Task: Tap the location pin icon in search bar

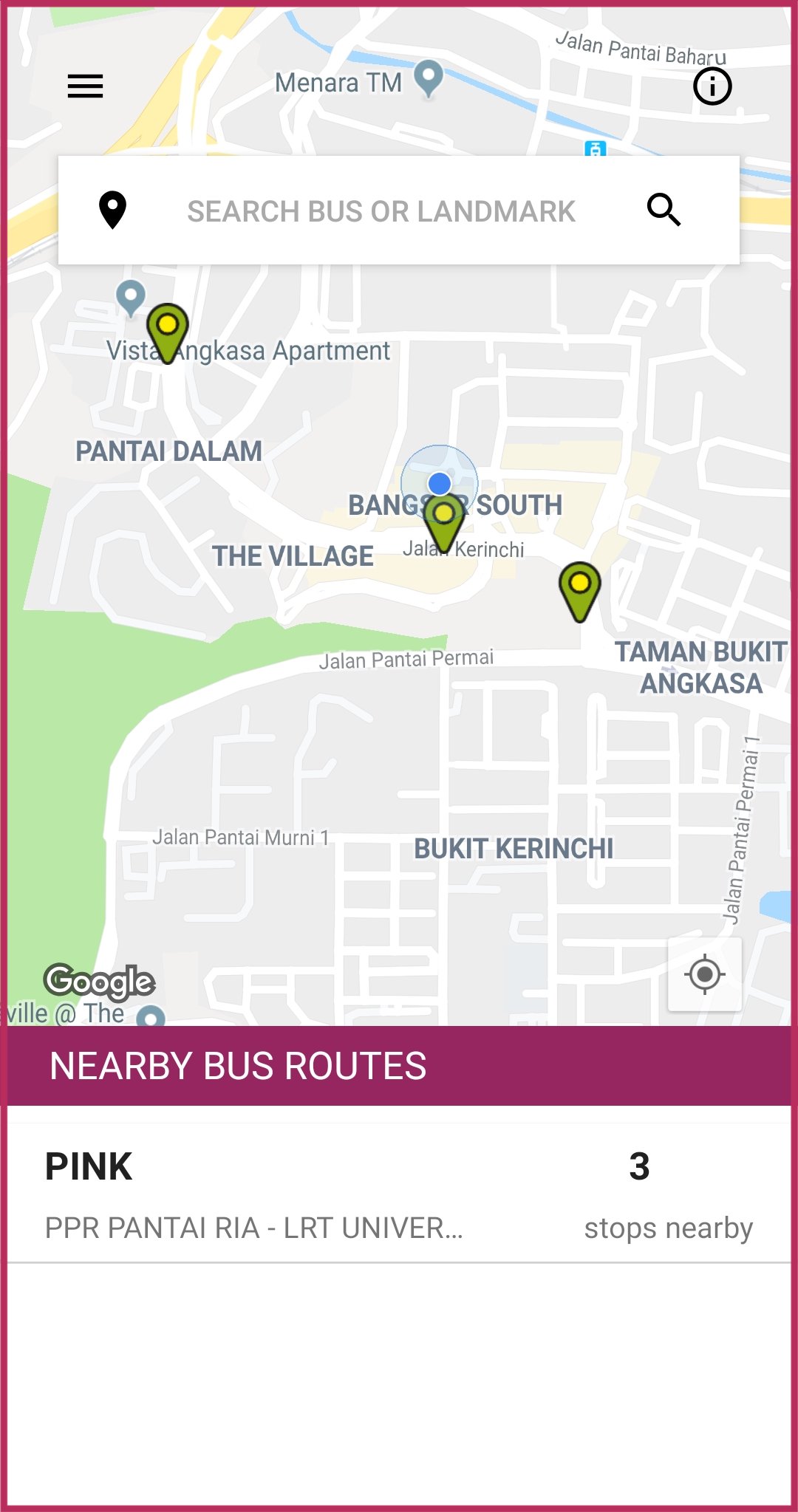Action: coord(113,210)
